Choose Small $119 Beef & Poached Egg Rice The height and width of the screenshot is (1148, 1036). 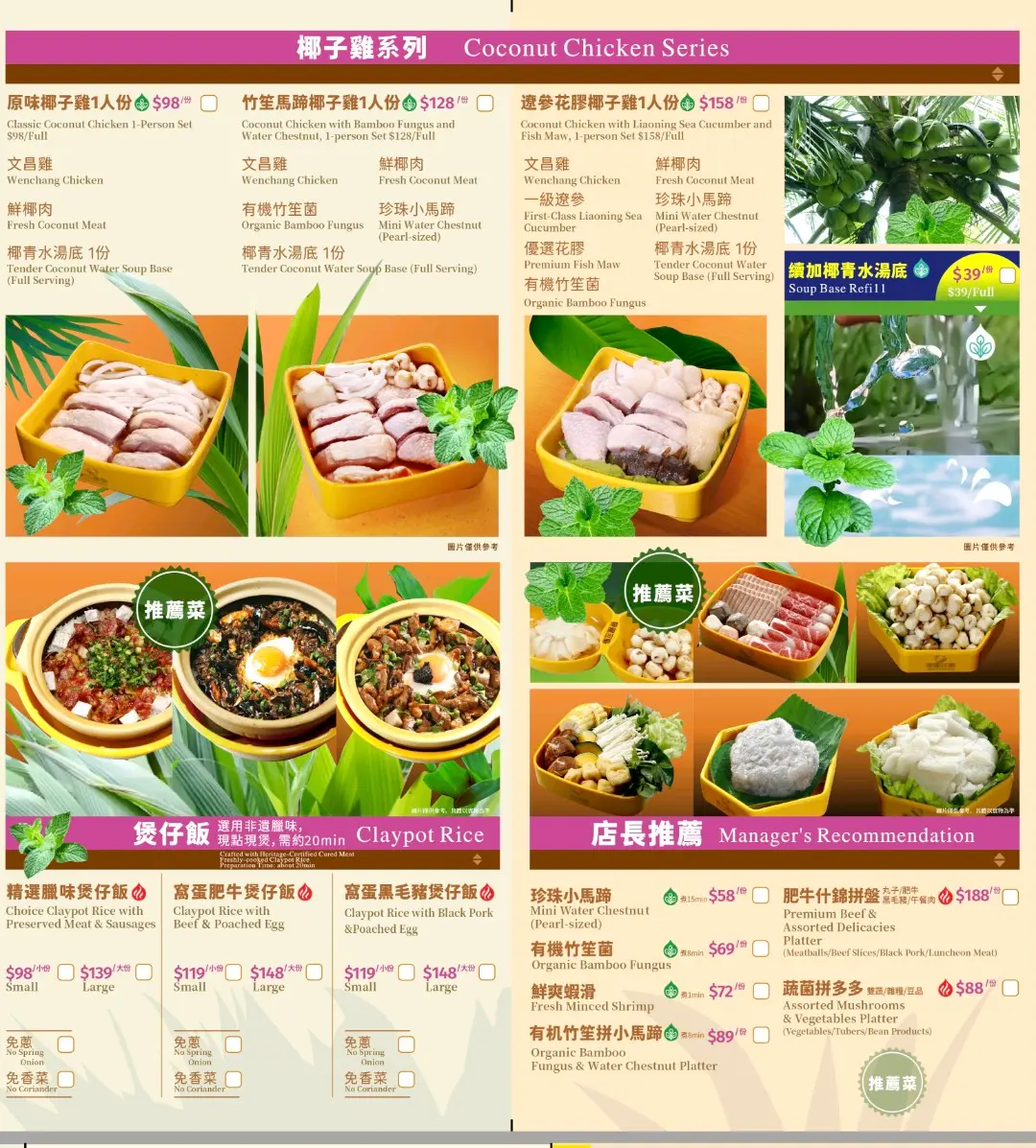(233, 972)
